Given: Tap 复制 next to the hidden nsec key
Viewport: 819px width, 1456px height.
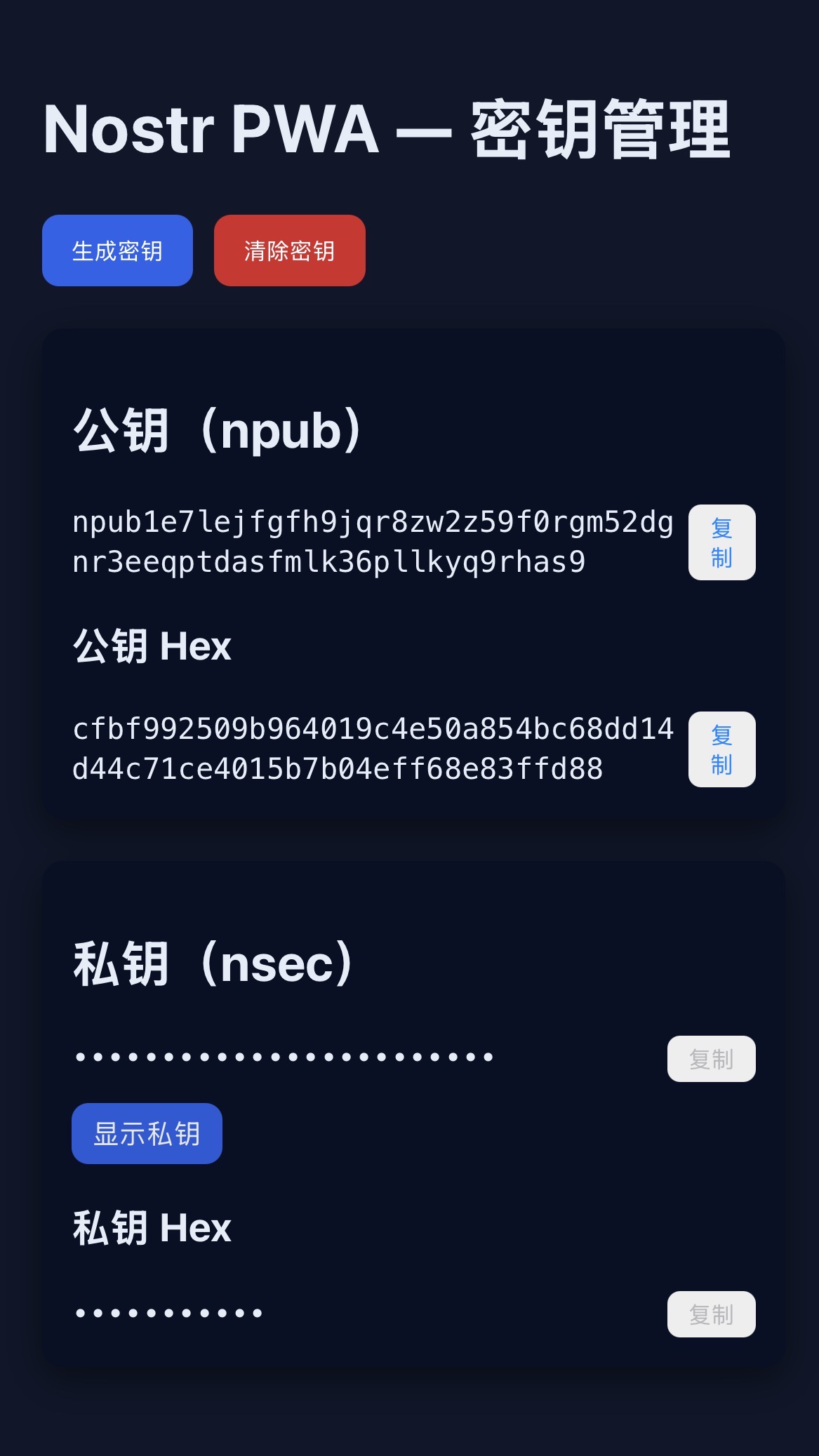Looking at the screenshot, I should click(711, 1059).
